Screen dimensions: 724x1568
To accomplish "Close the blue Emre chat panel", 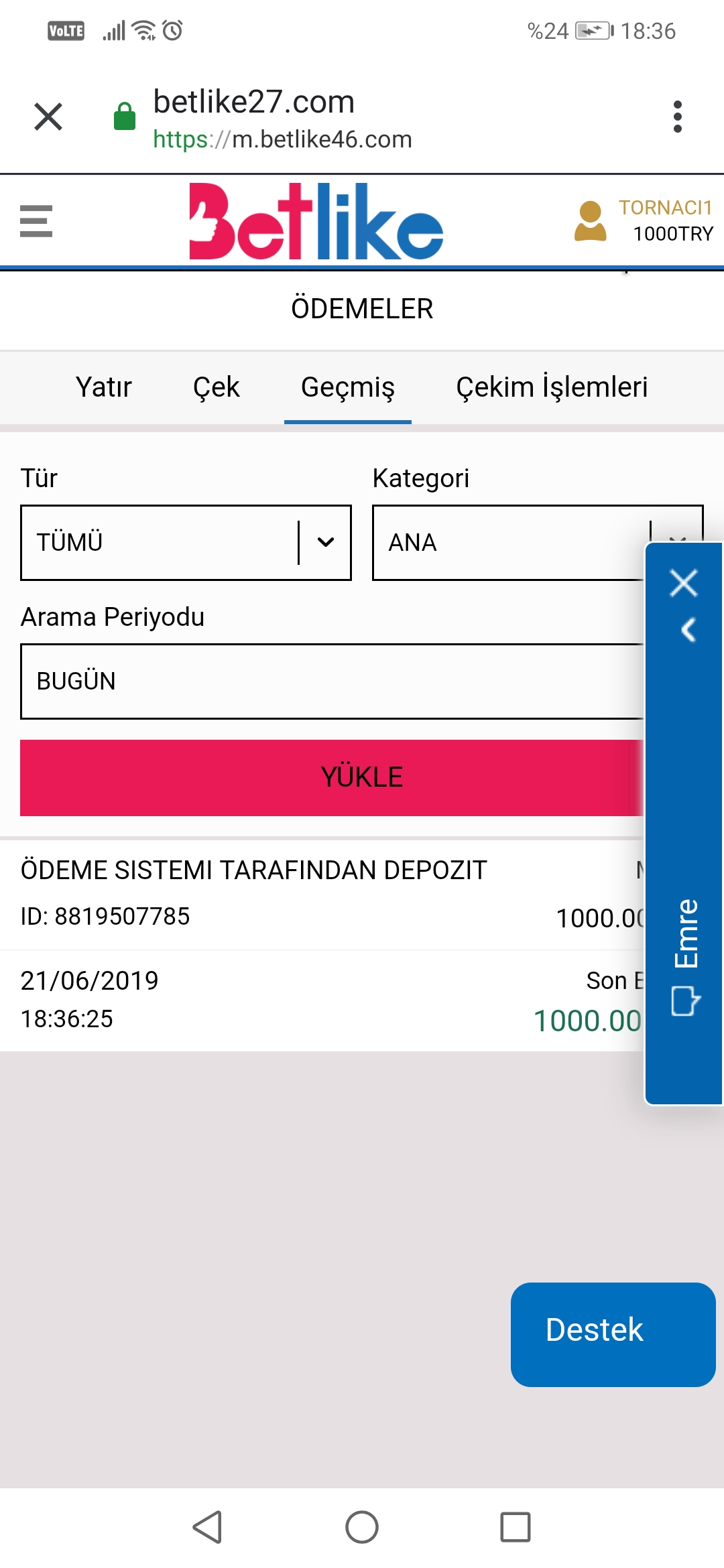I will point(684,583).
